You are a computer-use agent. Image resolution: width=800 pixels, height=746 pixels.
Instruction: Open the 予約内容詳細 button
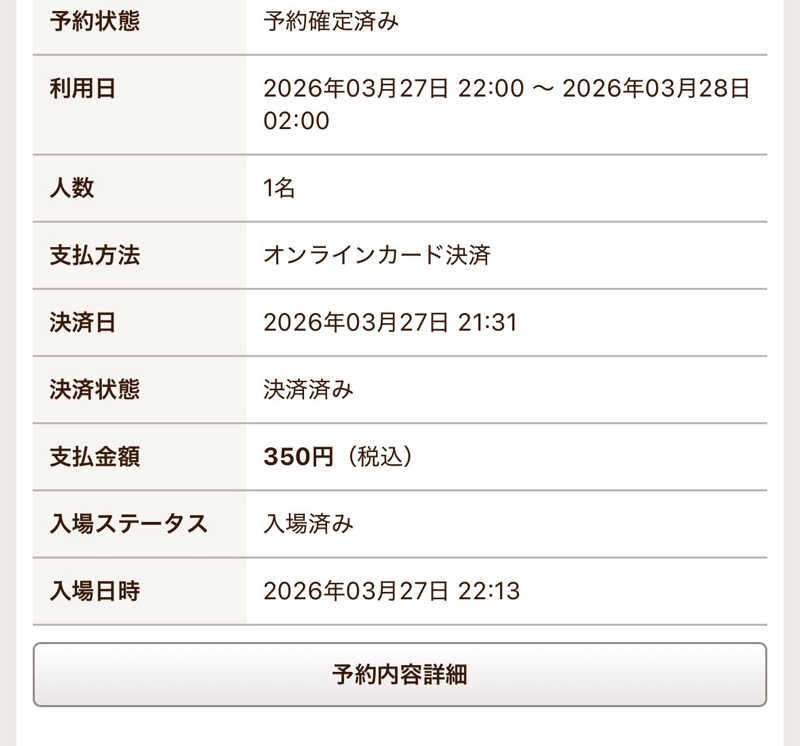point(400,675)
